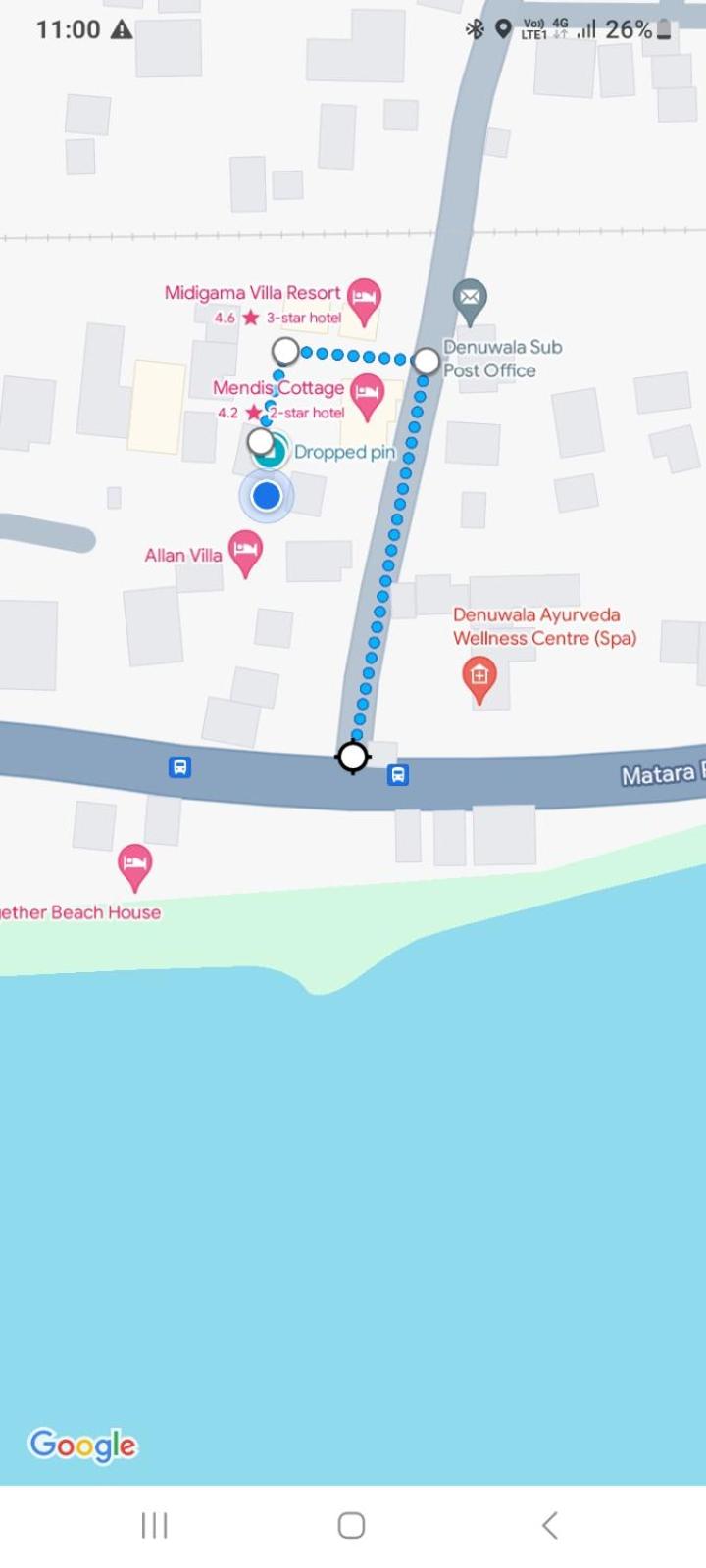Select the Together Beach House hotel pin

point(134,866)
